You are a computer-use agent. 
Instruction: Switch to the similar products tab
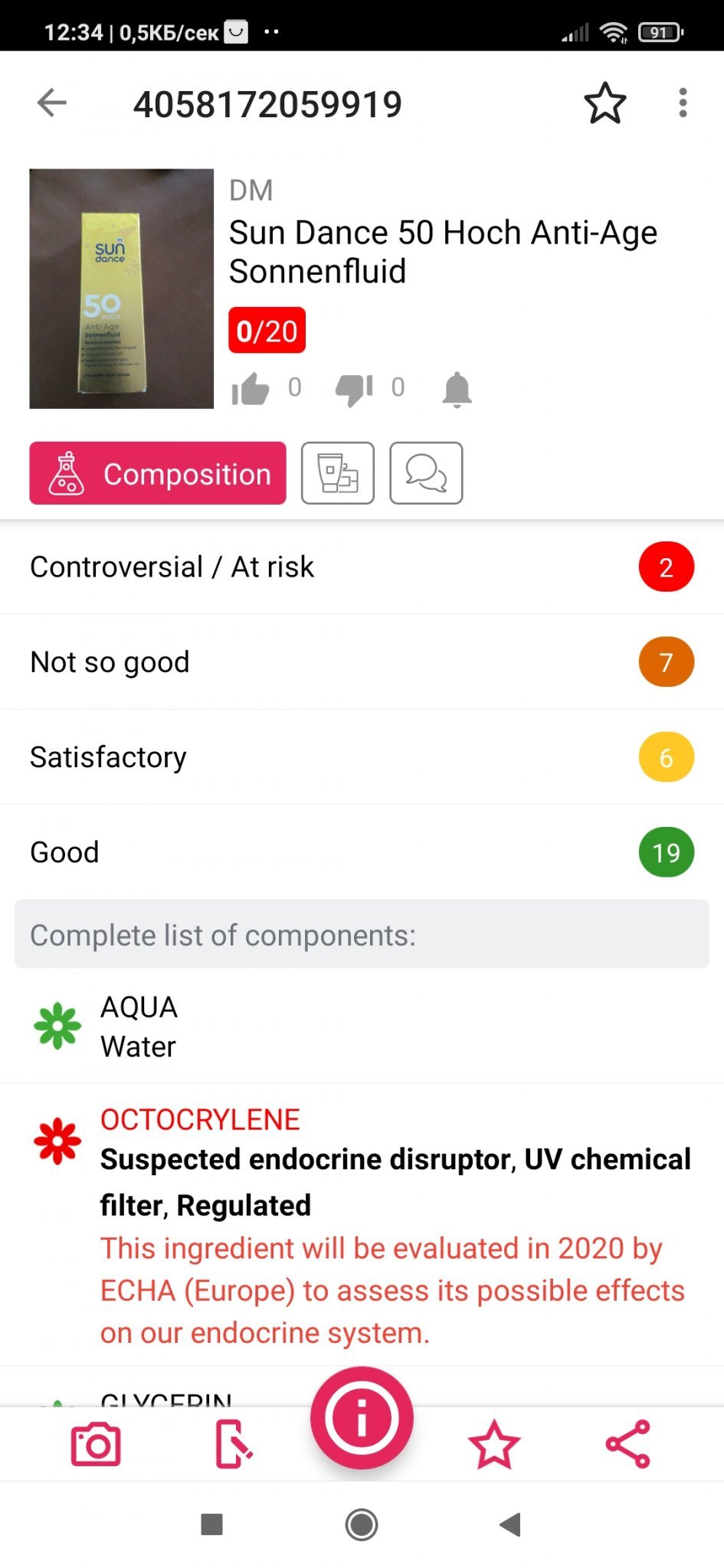point(338,473)
